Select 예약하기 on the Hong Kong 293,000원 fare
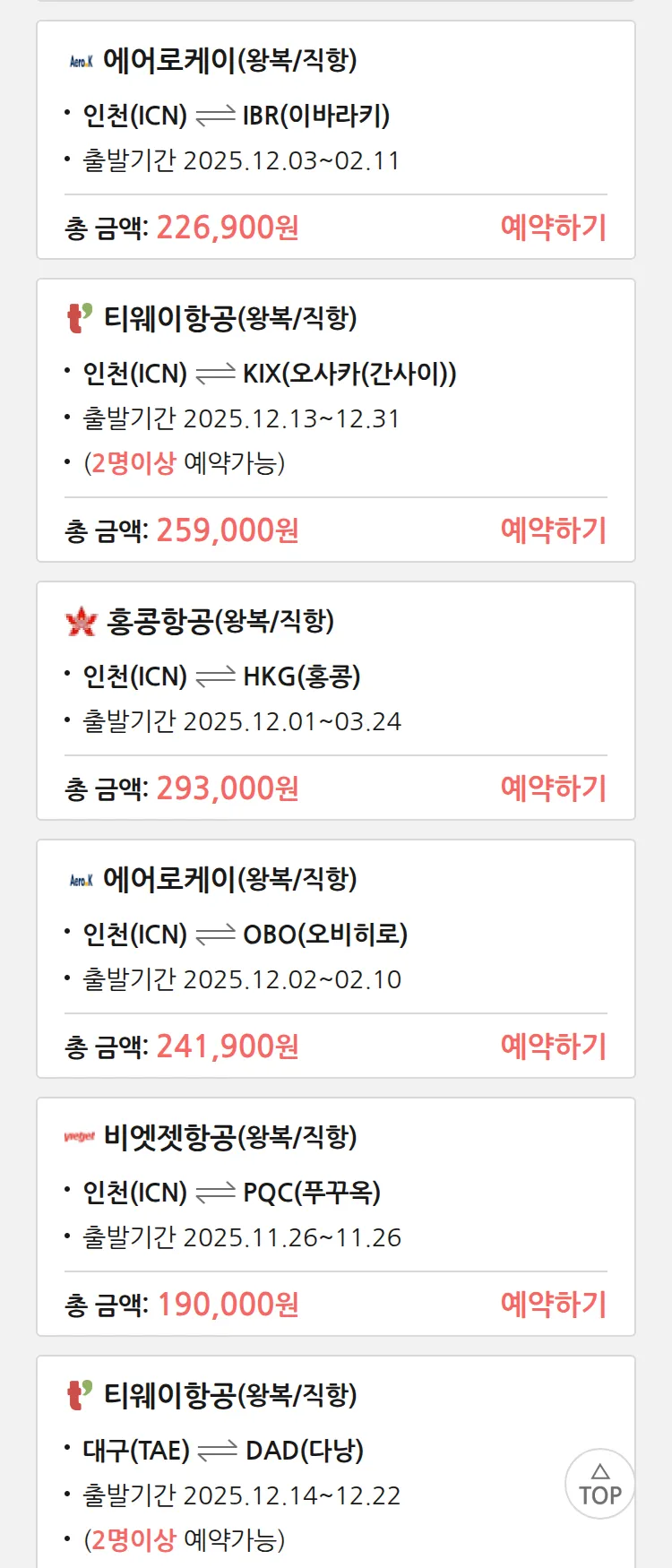 click(553, 788)
